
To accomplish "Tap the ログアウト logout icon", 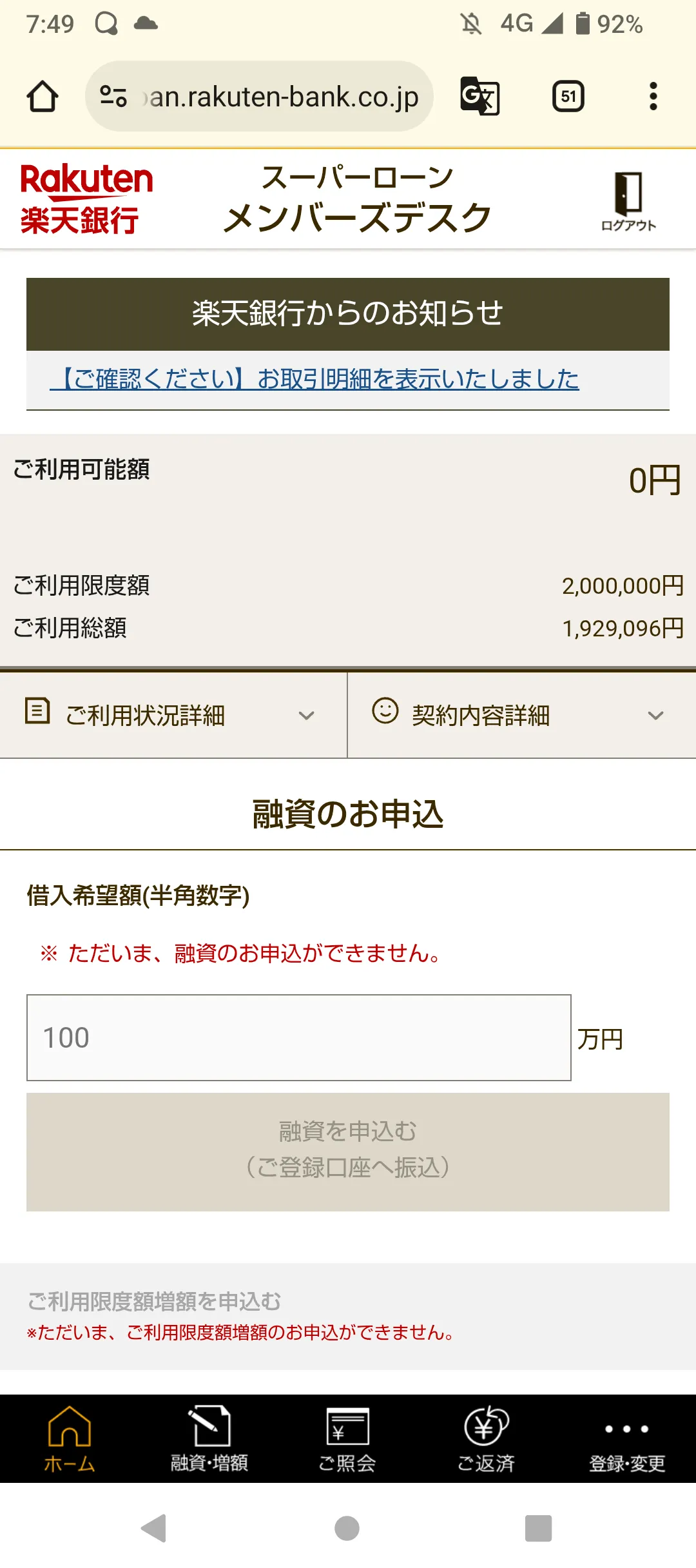I will pyautogui.click(x=628, y=200).
